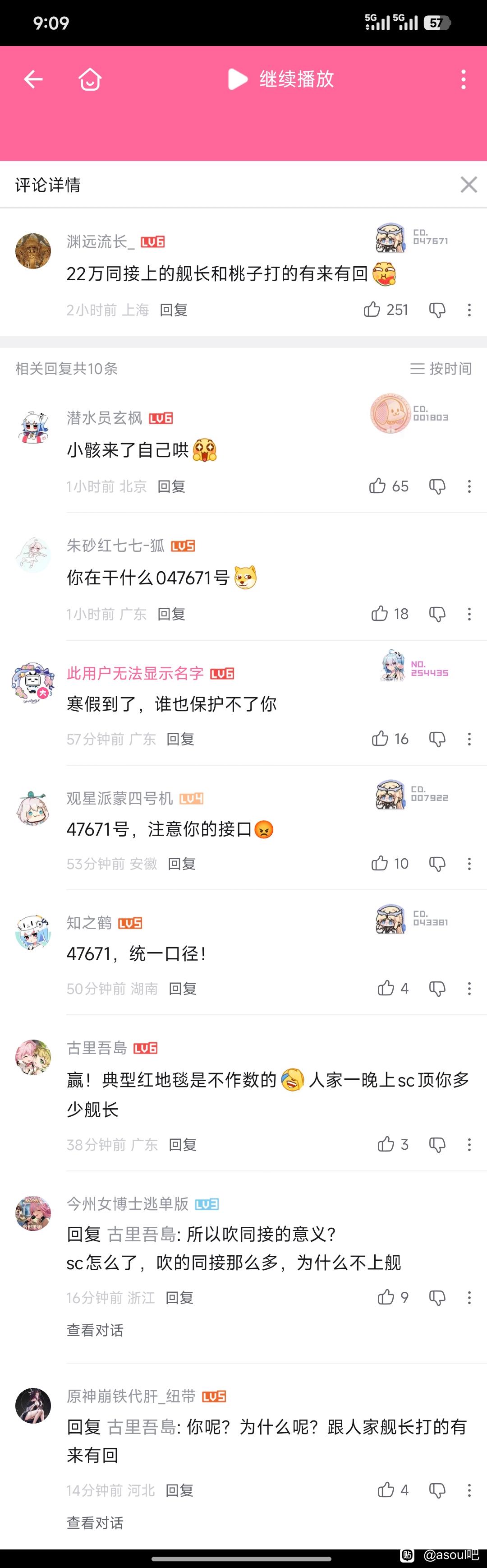Reply to 渊远流长_'s main comment

(173, 310)
